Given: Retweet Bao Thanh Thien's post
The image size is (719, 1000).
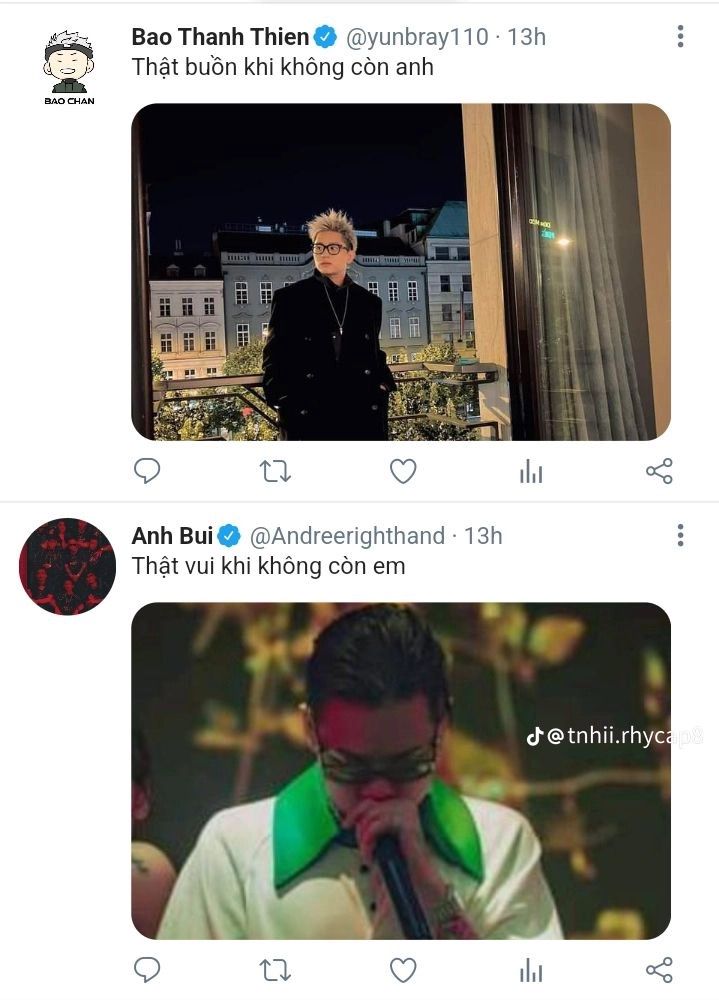Looking at the screenshot, I should 275,471.
